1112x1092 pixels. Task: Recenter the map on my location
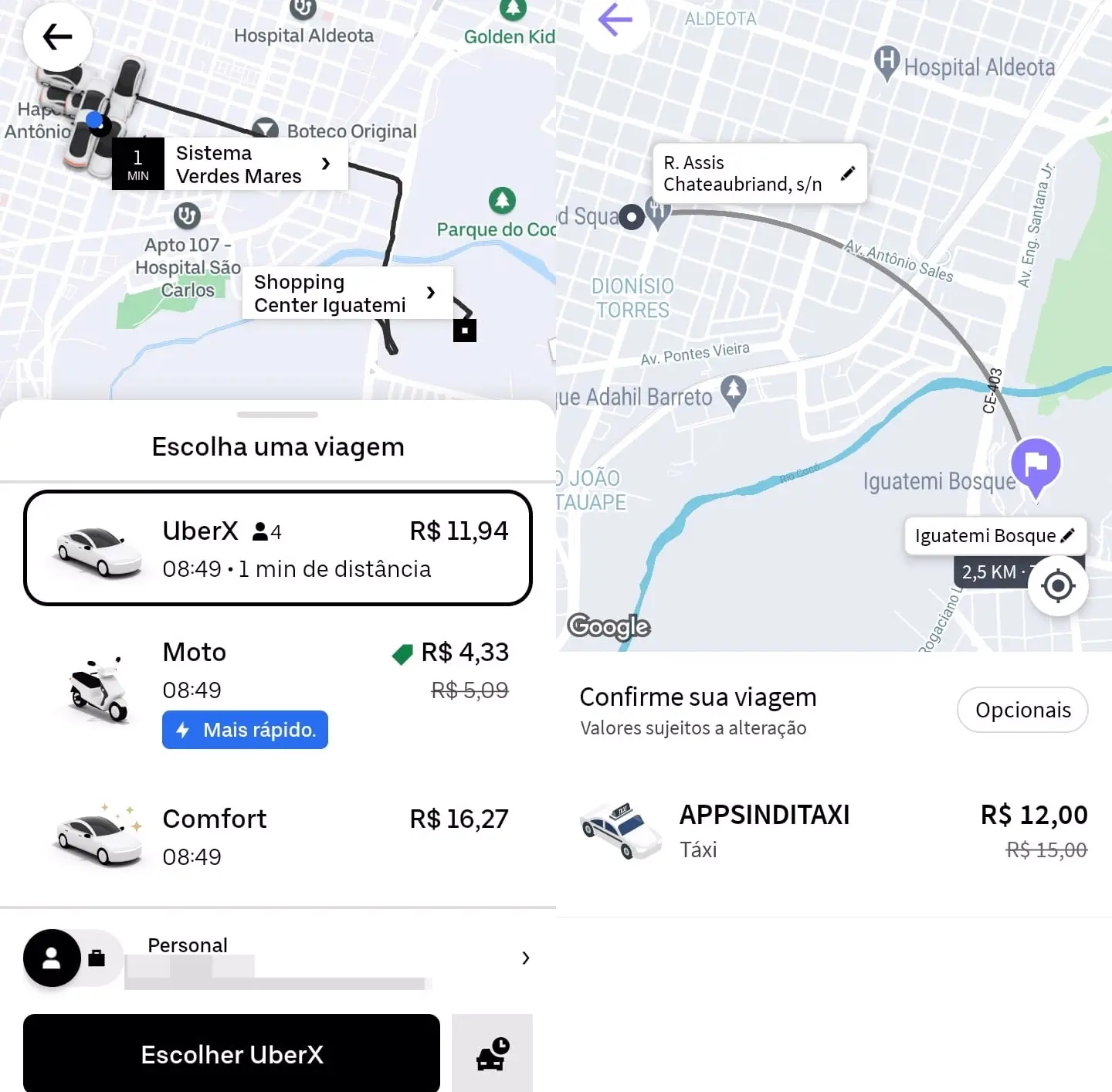point(1058,586)
